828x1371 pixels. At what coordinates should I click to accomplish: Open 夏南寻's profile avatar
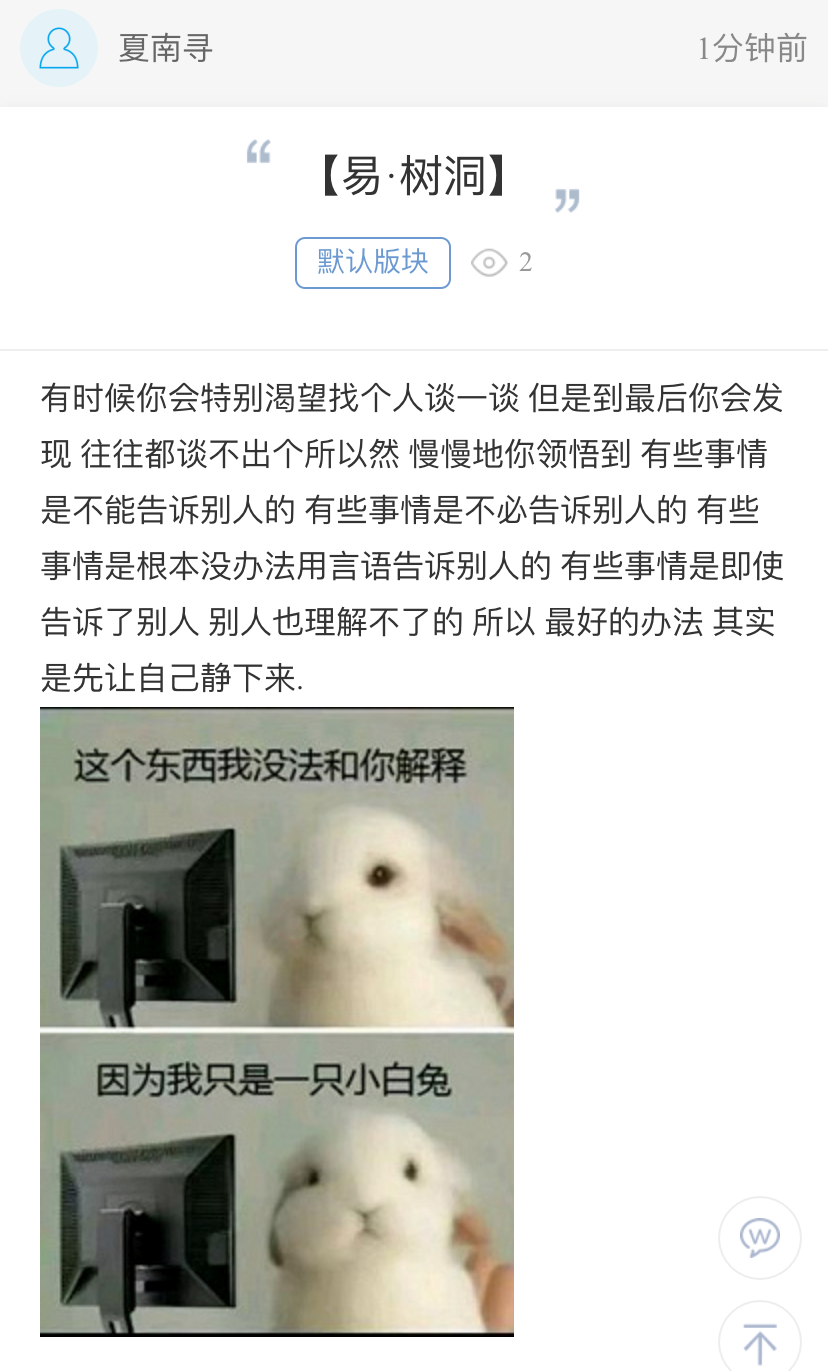point(59,48)
